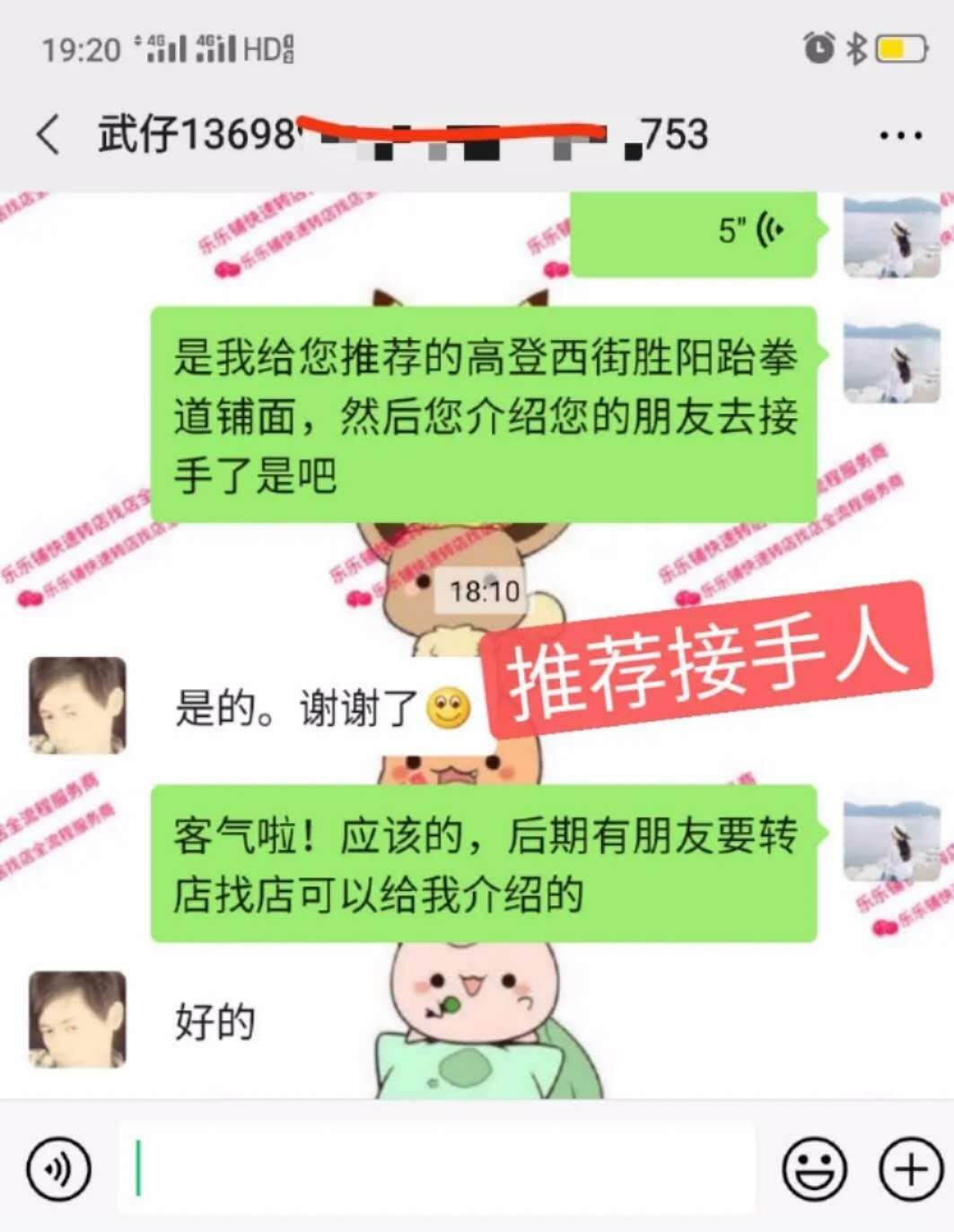Go back from the chat
Screen dimensions: 954x1232
click(48, 135)
